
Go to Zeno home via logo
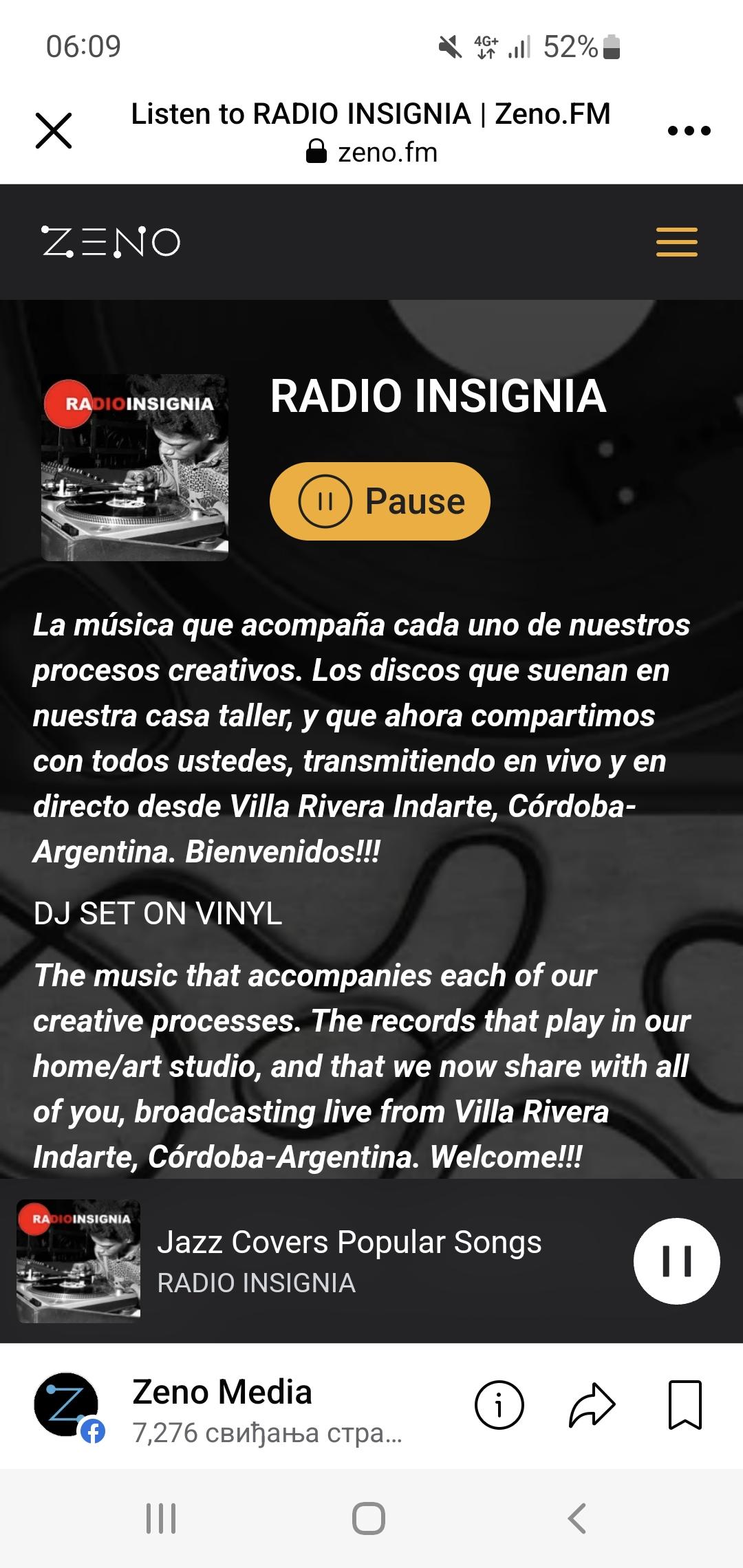[x=111, y=242]
